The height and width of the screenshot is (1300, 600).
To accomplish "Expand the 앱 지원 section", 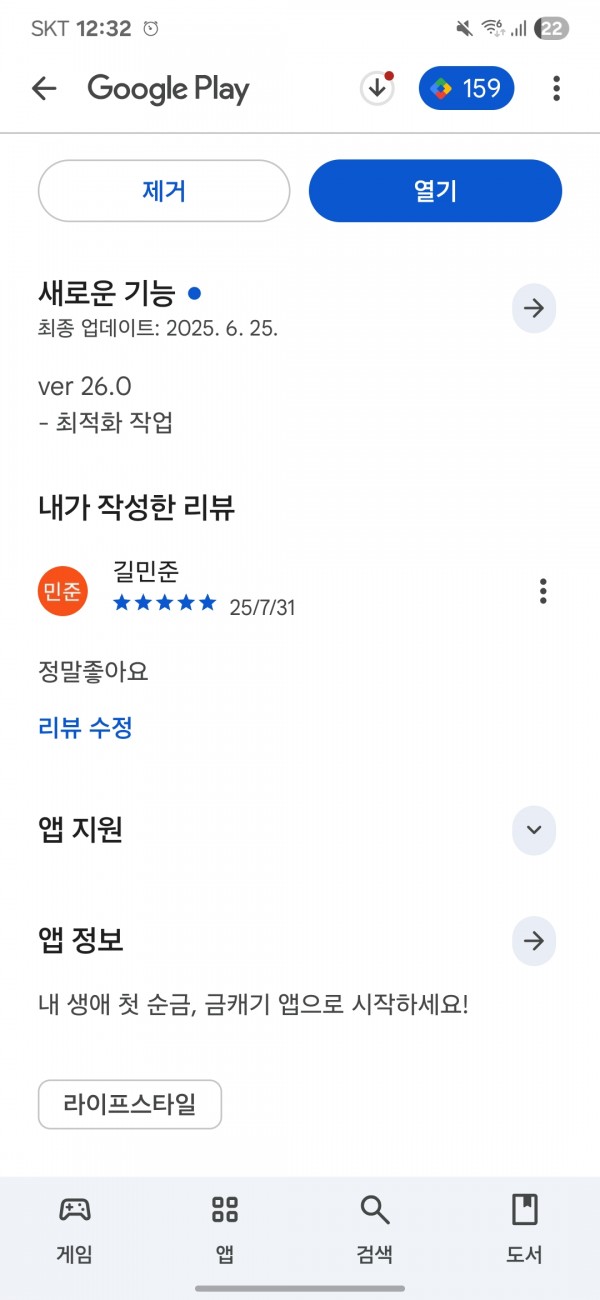I will pyautogui.click(x=534, y=830).
